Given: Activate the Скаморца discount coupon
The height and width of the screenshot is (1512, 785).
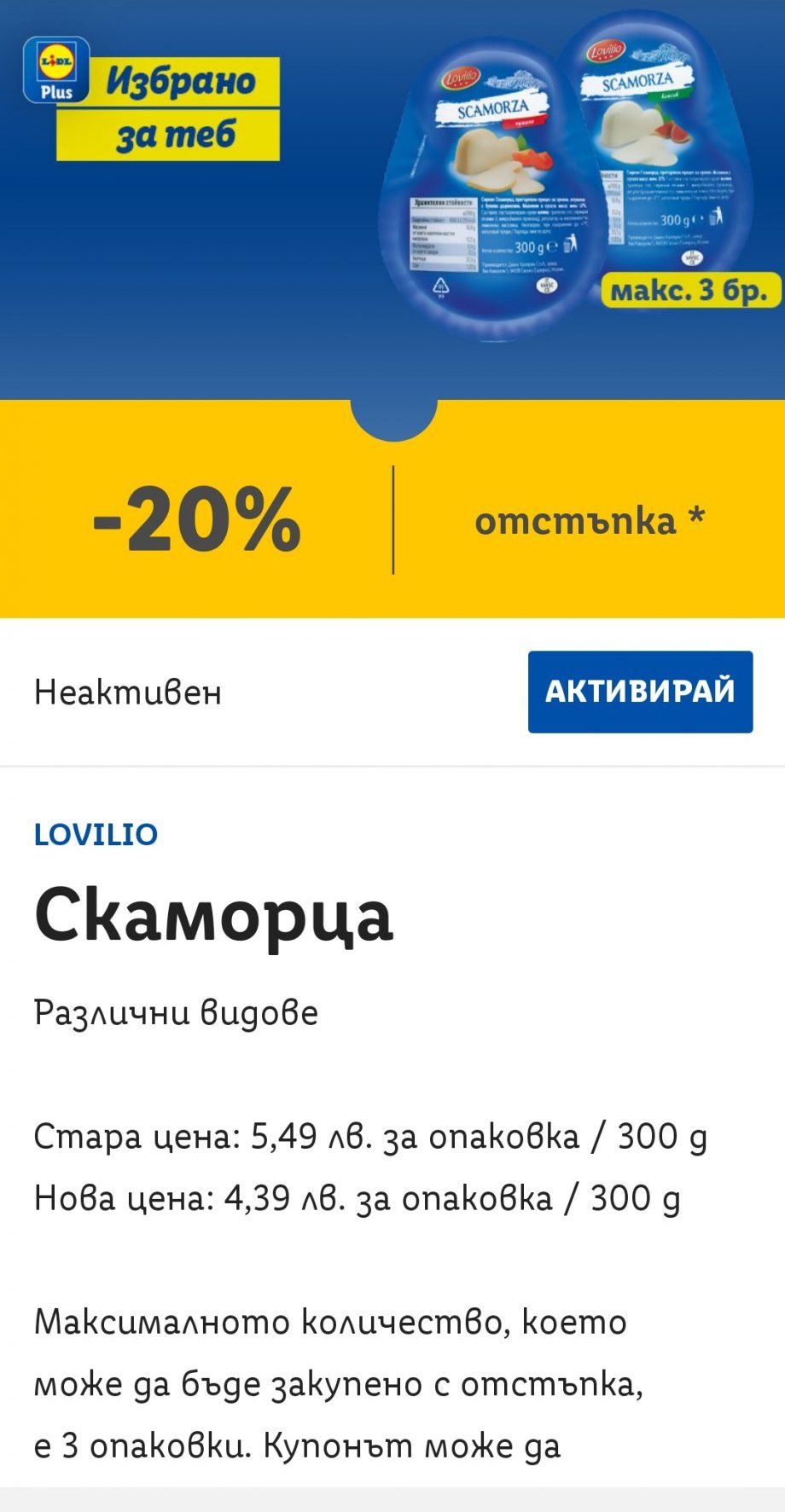Looking at the screenshot, I should [640, 691].
